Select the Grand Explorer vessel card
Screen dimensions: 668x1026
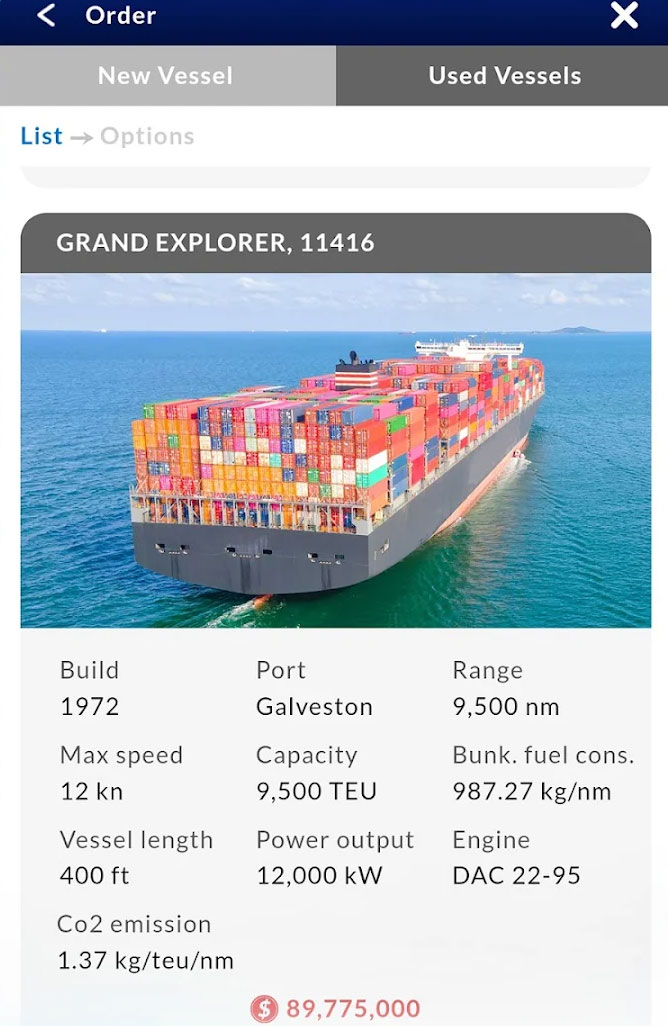(335, 450)
